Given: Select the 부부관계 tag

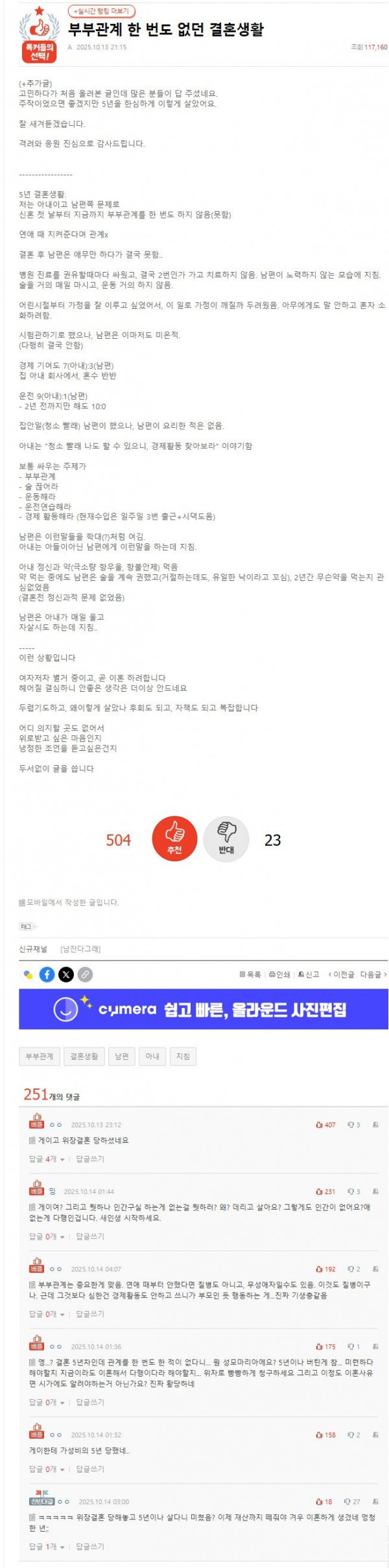Looking at the screenshot, I should click(x=40, y=1057).
